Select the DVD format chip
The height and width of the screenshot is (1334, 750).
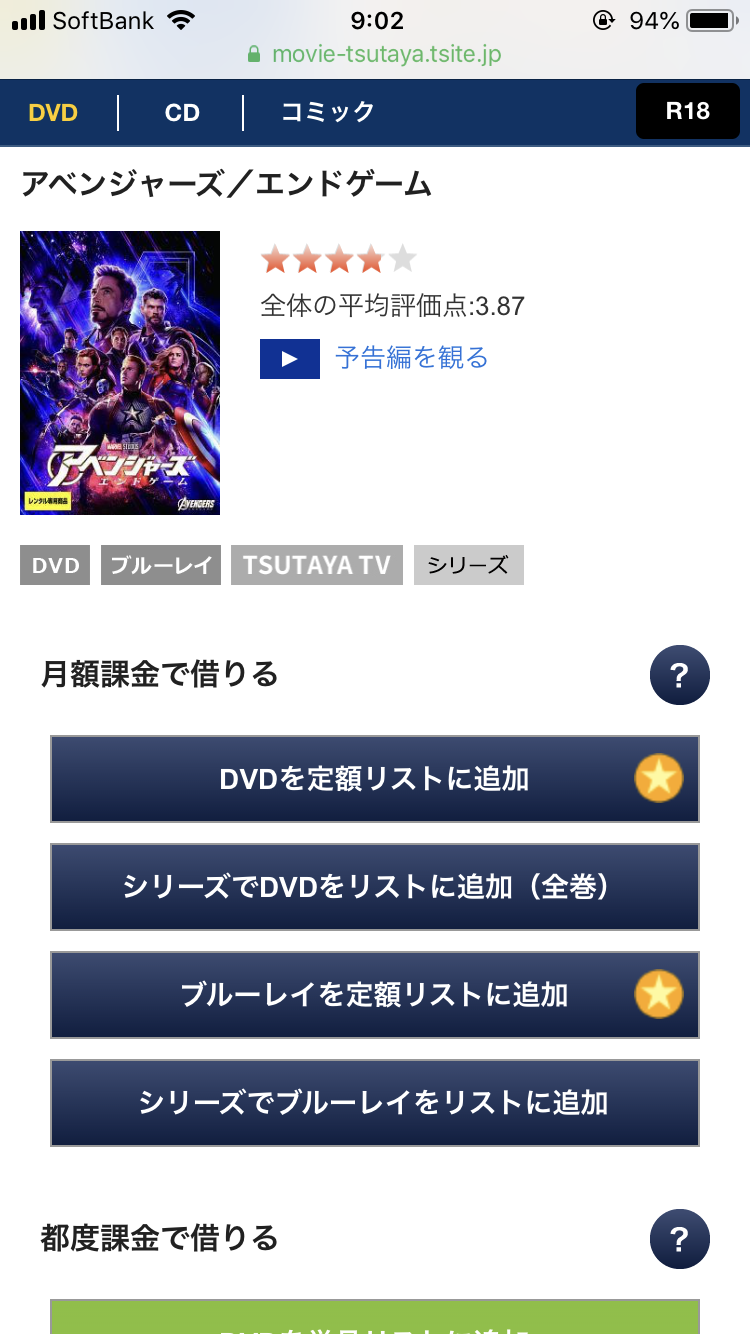click(56, 565)
